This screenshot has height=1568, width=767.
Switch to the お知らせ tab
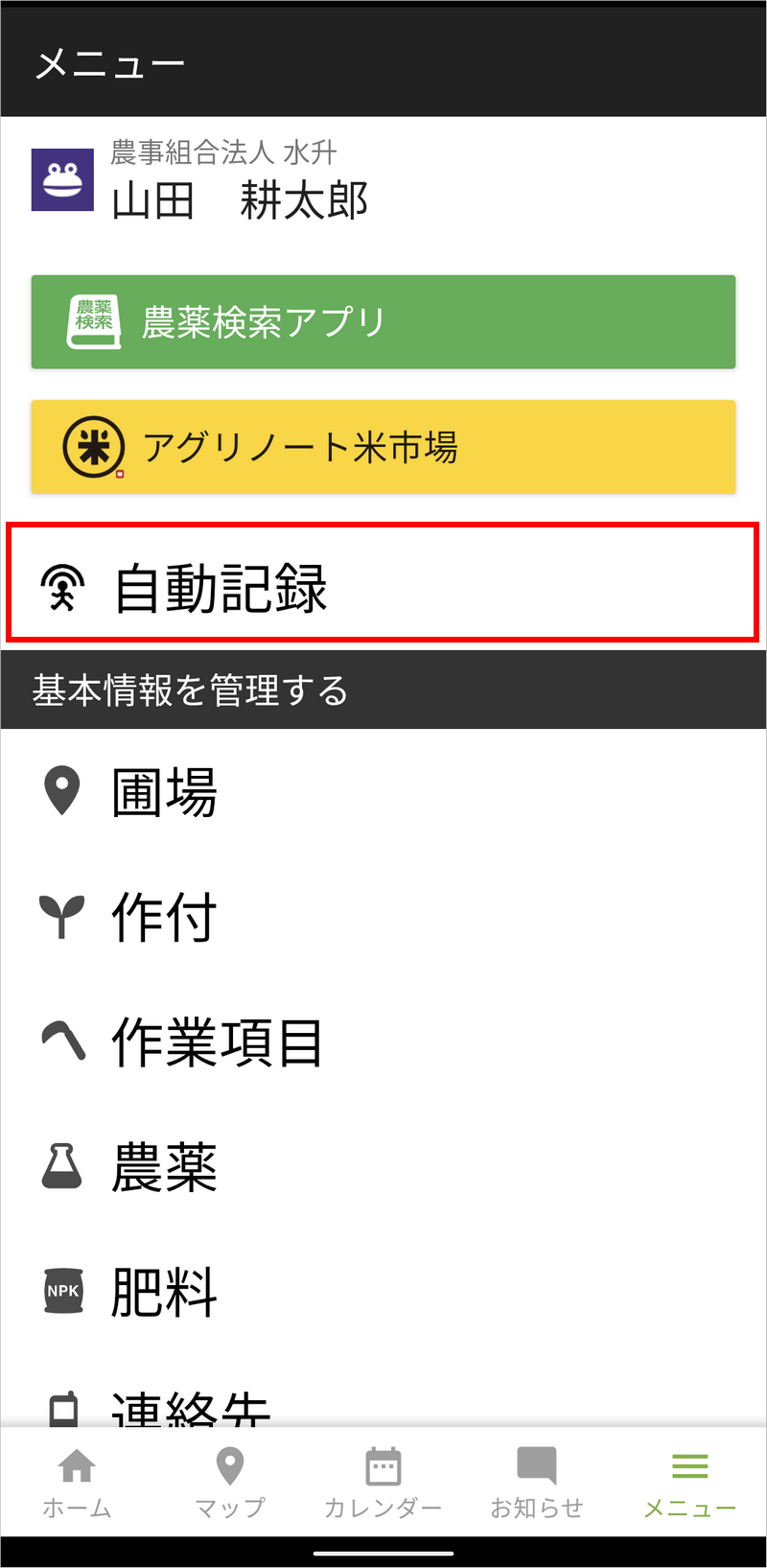pyautogui.click(x=537, y=1483)
